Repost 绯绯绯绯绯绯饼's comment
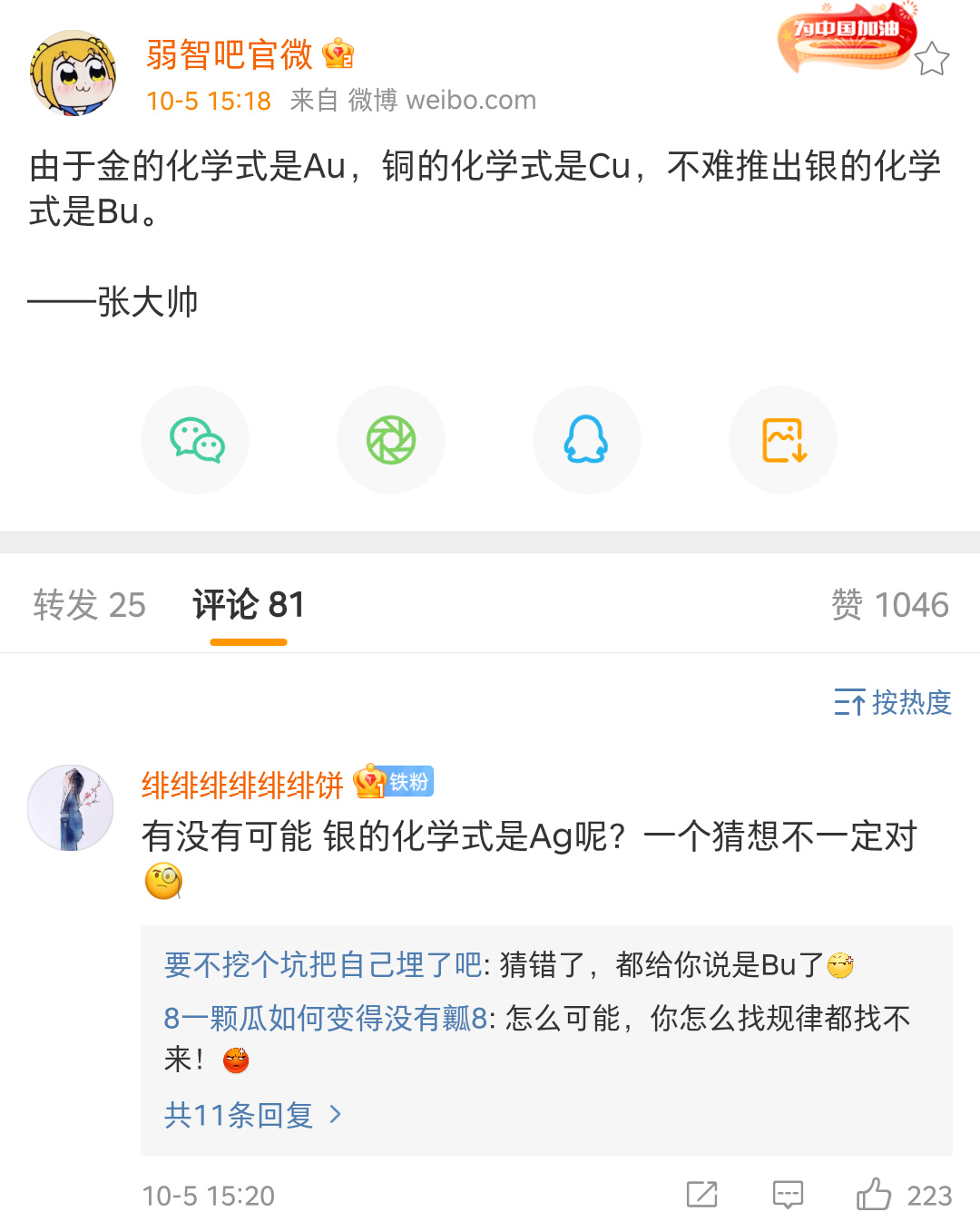Viewport: 980px width, 1231px height. (x=701, y=1195)
